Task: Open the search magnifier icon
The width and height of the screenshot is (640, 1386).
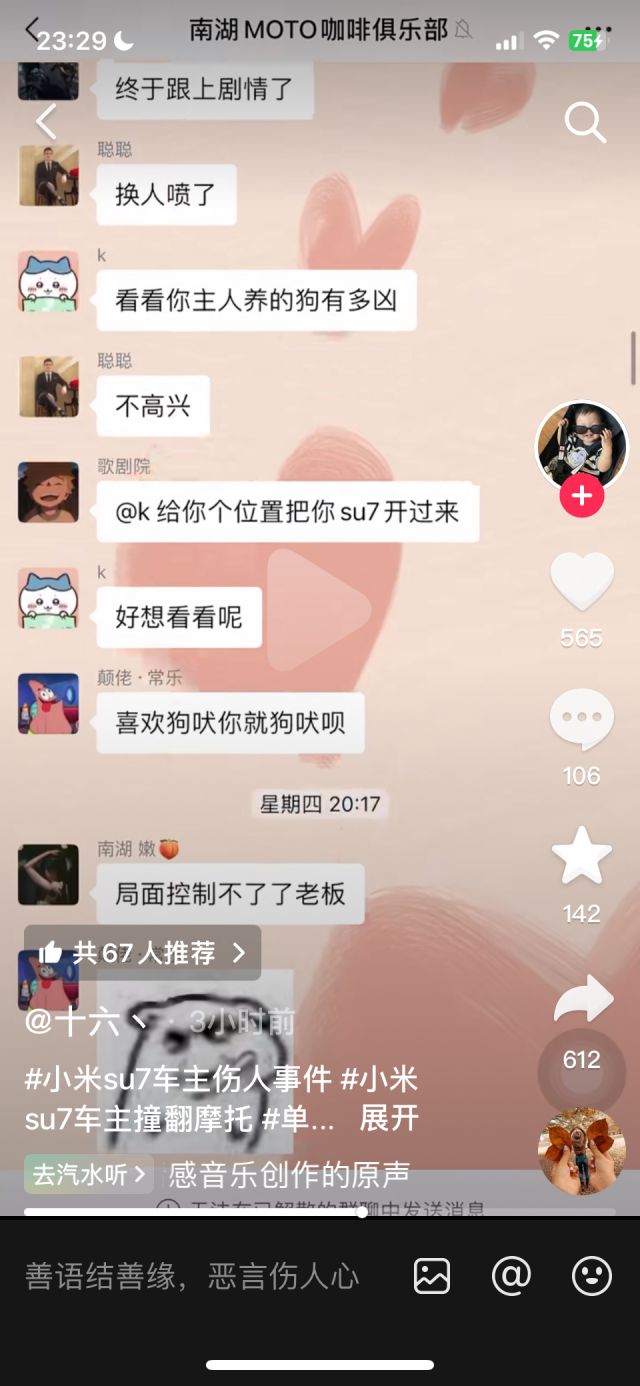Action: tap(585, 123)
